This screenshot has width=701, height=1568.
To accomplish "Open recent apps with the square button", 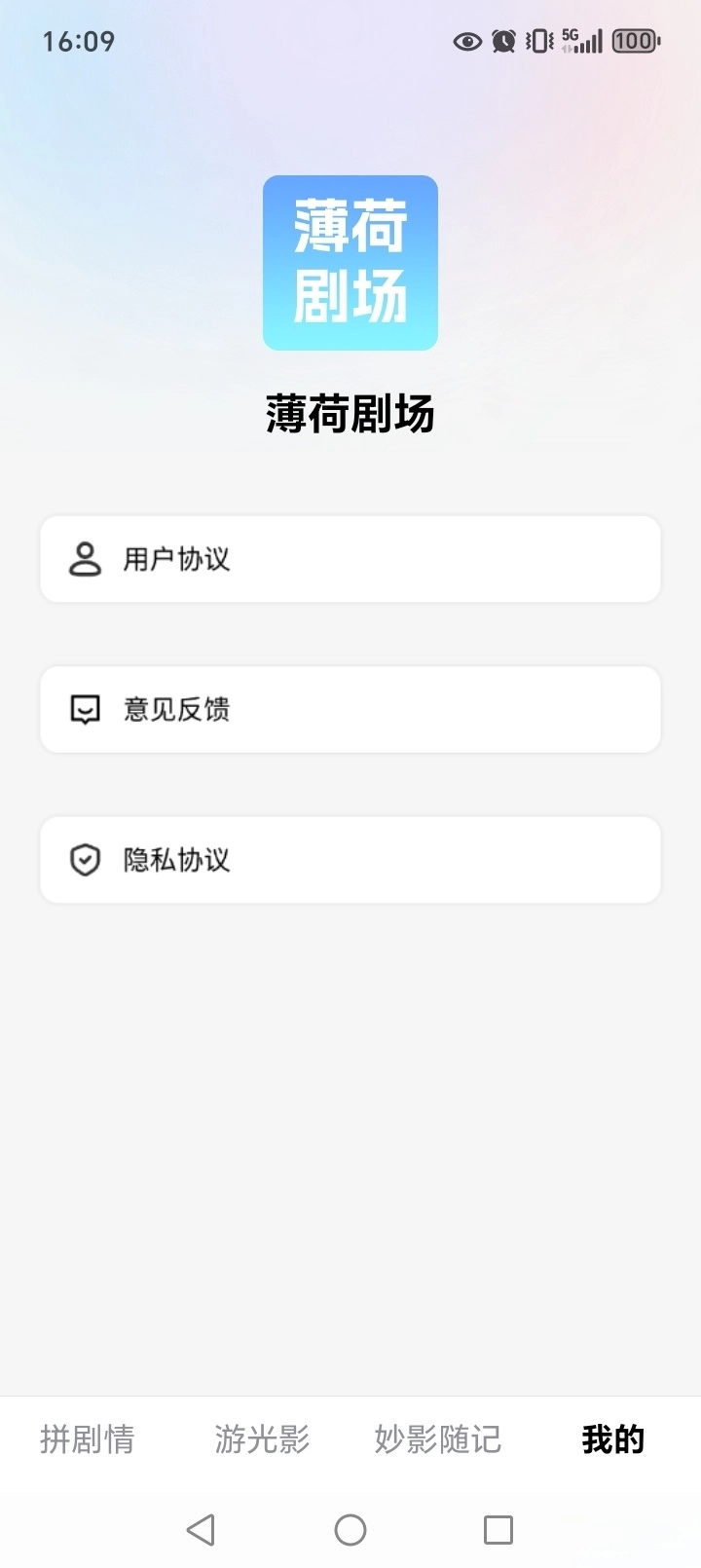I will point(498,1530).
